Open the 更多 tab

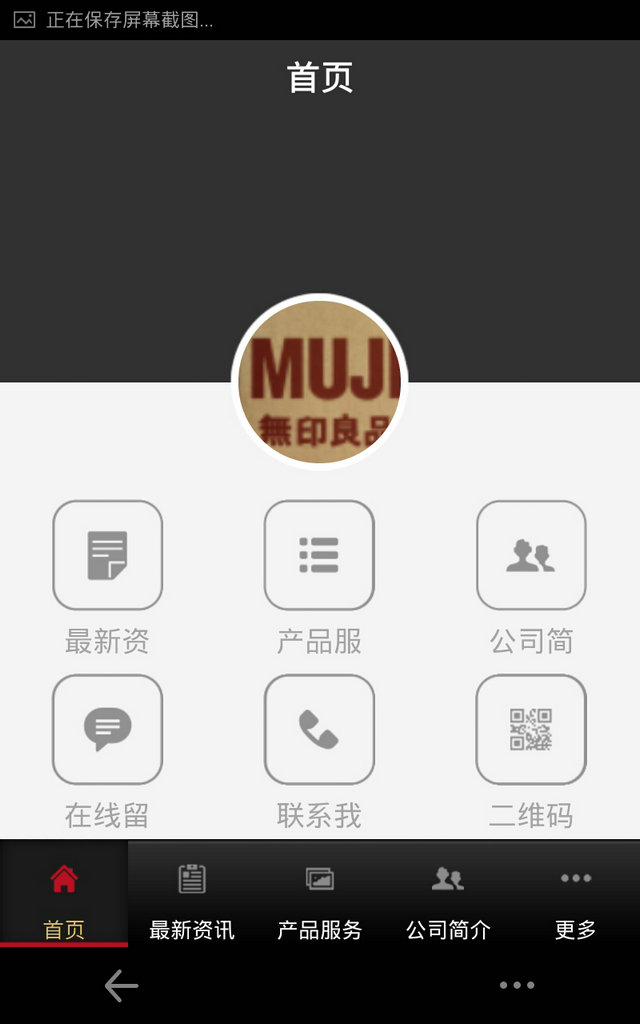576,895
